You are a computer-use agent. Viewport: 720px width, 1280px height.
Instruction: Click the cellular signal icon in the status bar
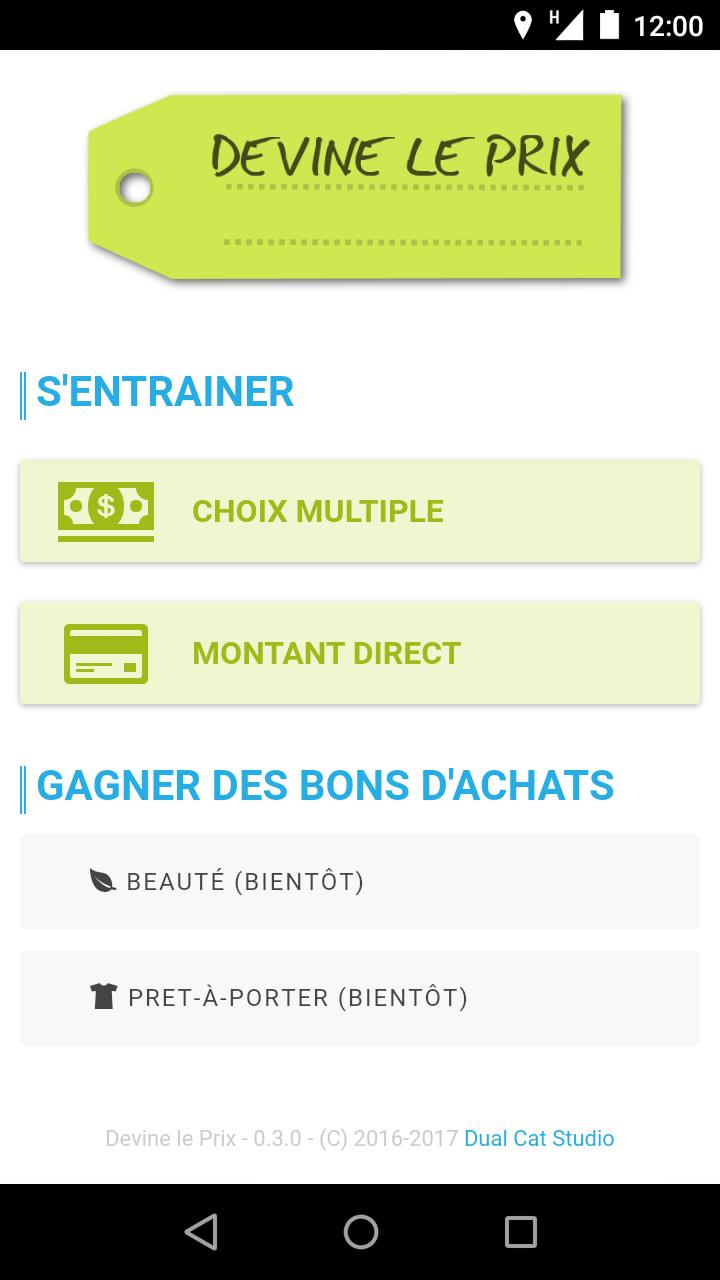570,25
